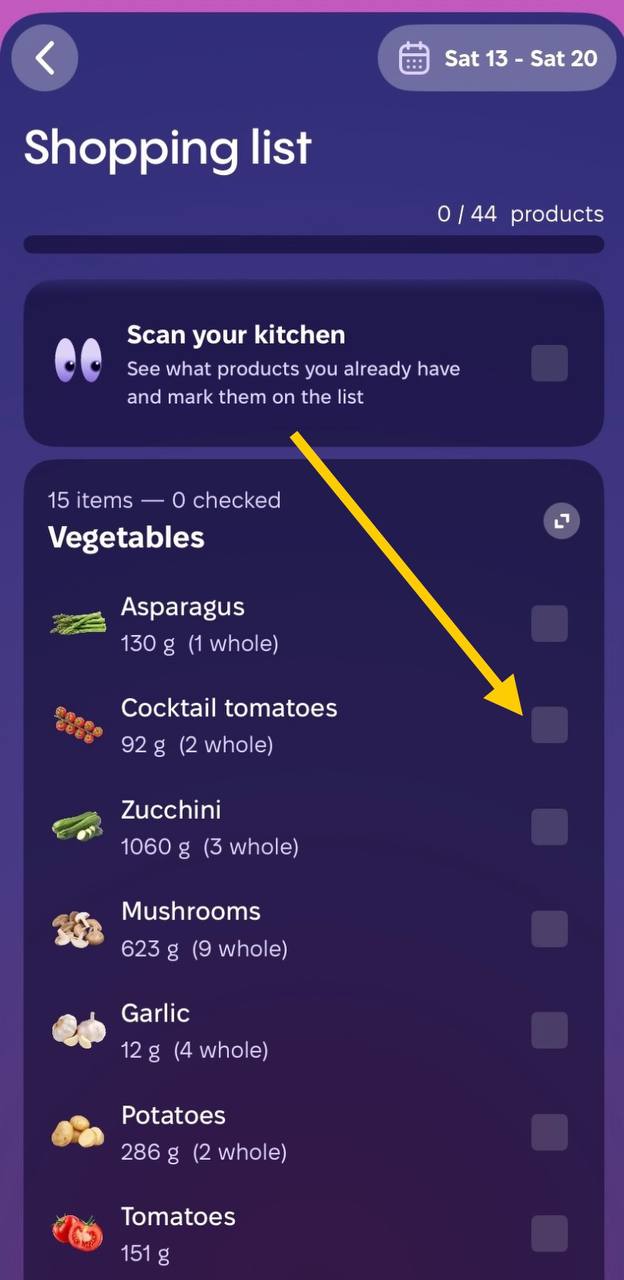
Task: Tick the Zucchini checkbox
Action: [x=549, y=827]
